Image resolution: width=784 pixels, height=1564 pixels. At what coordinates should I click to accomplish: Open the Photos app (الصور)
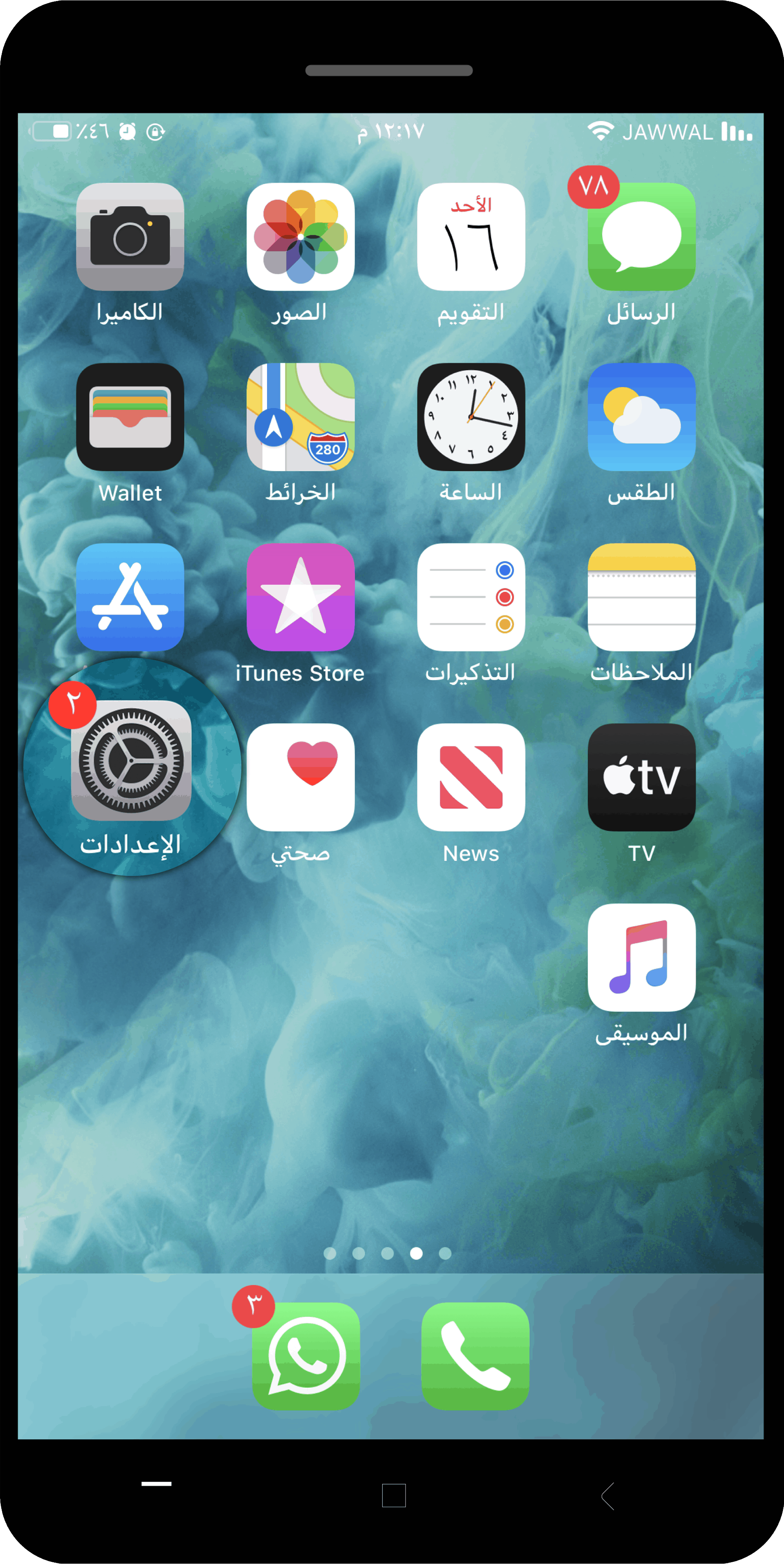point(301,237)
